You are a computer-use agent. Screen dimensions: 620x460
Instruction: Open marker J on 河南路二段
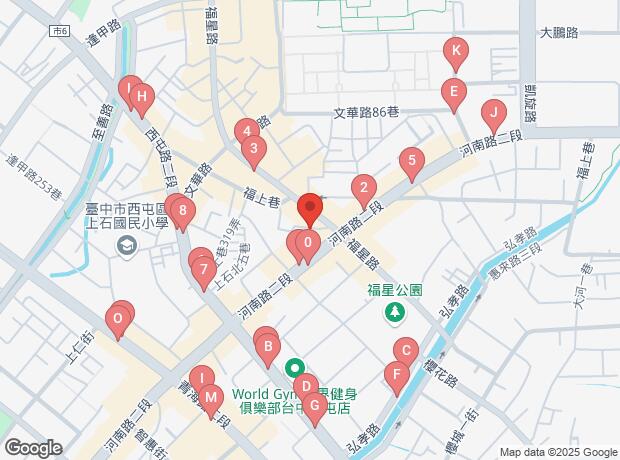click(x=491, y=113)
